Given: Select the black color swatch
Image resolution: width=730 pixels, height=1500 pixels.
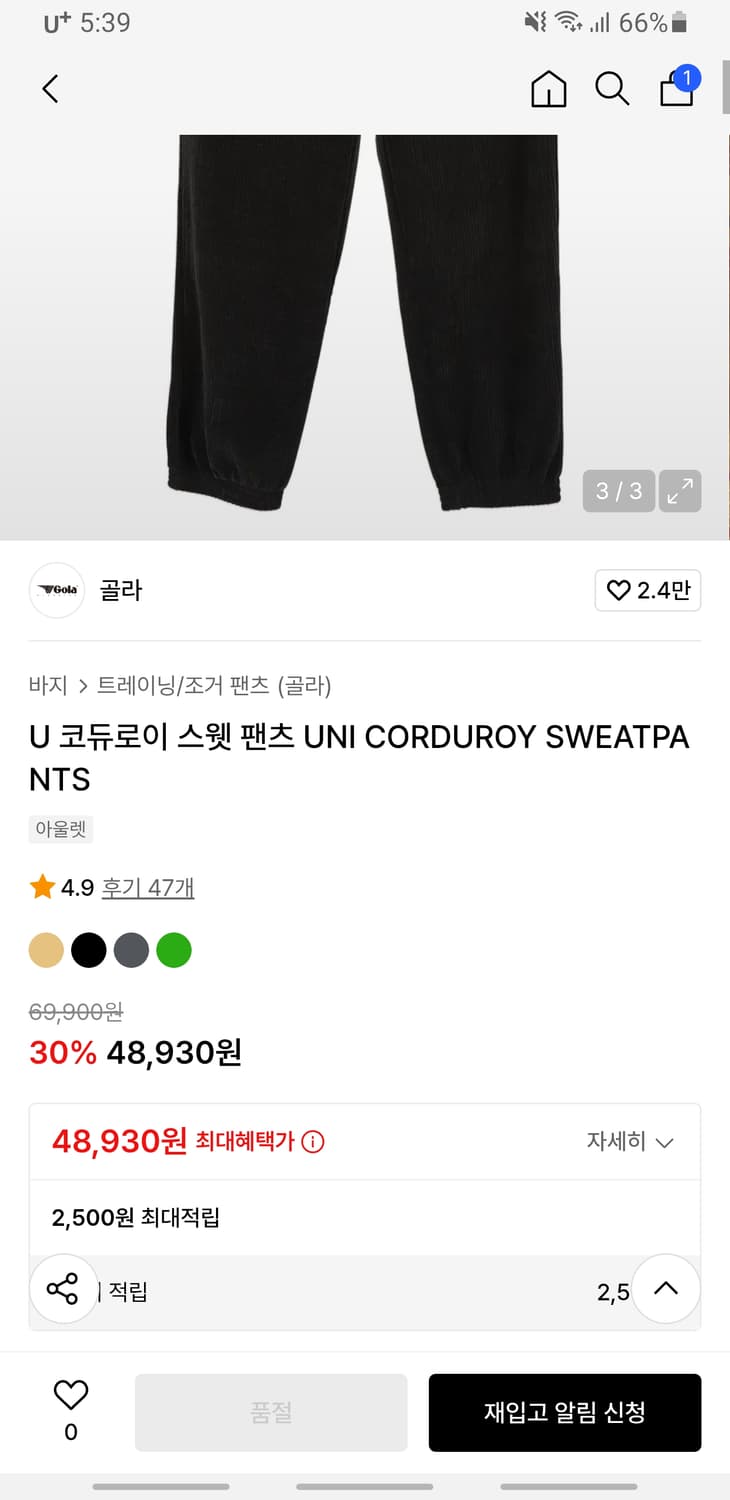Looking at the screenshot, I should point(89,950).
